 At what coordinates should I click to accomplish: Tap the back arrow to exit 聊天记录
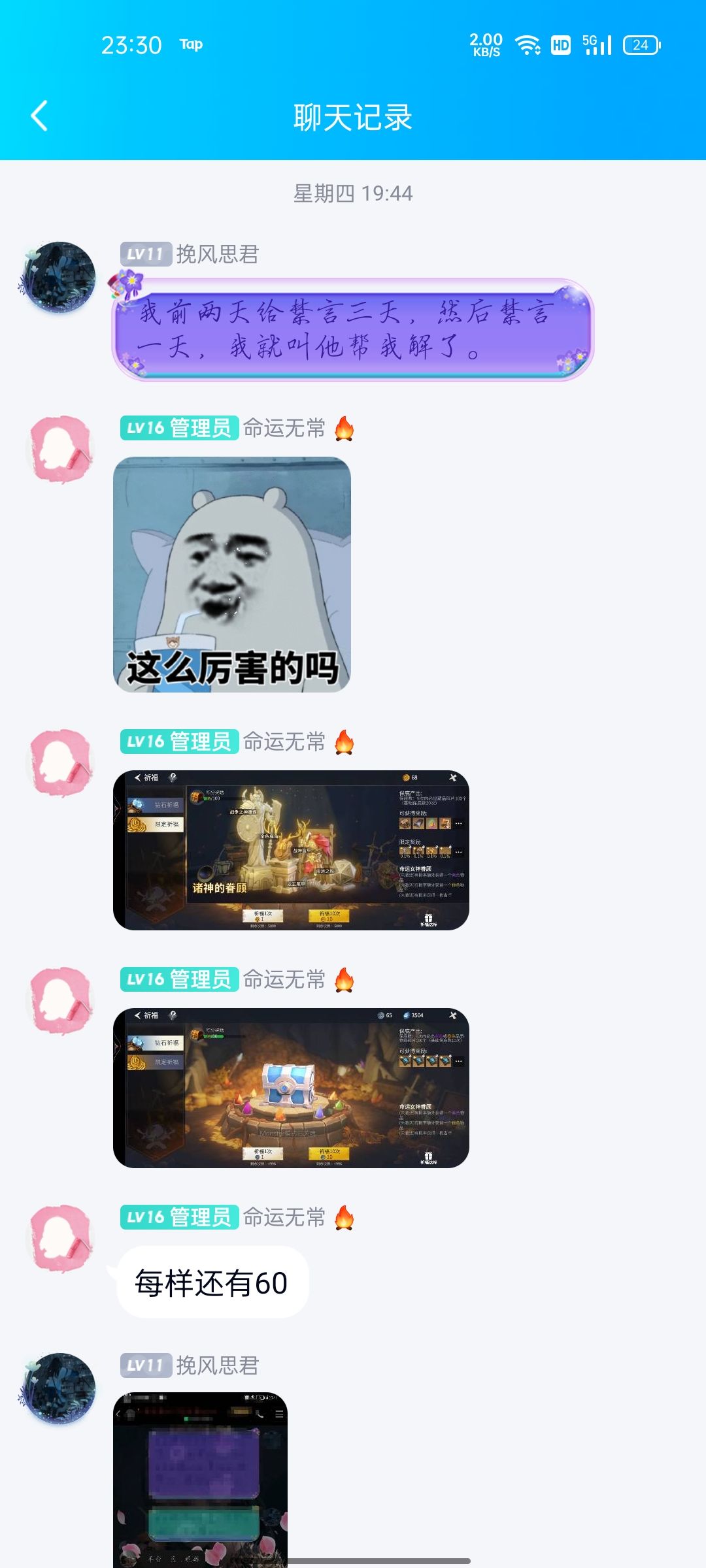39,116
